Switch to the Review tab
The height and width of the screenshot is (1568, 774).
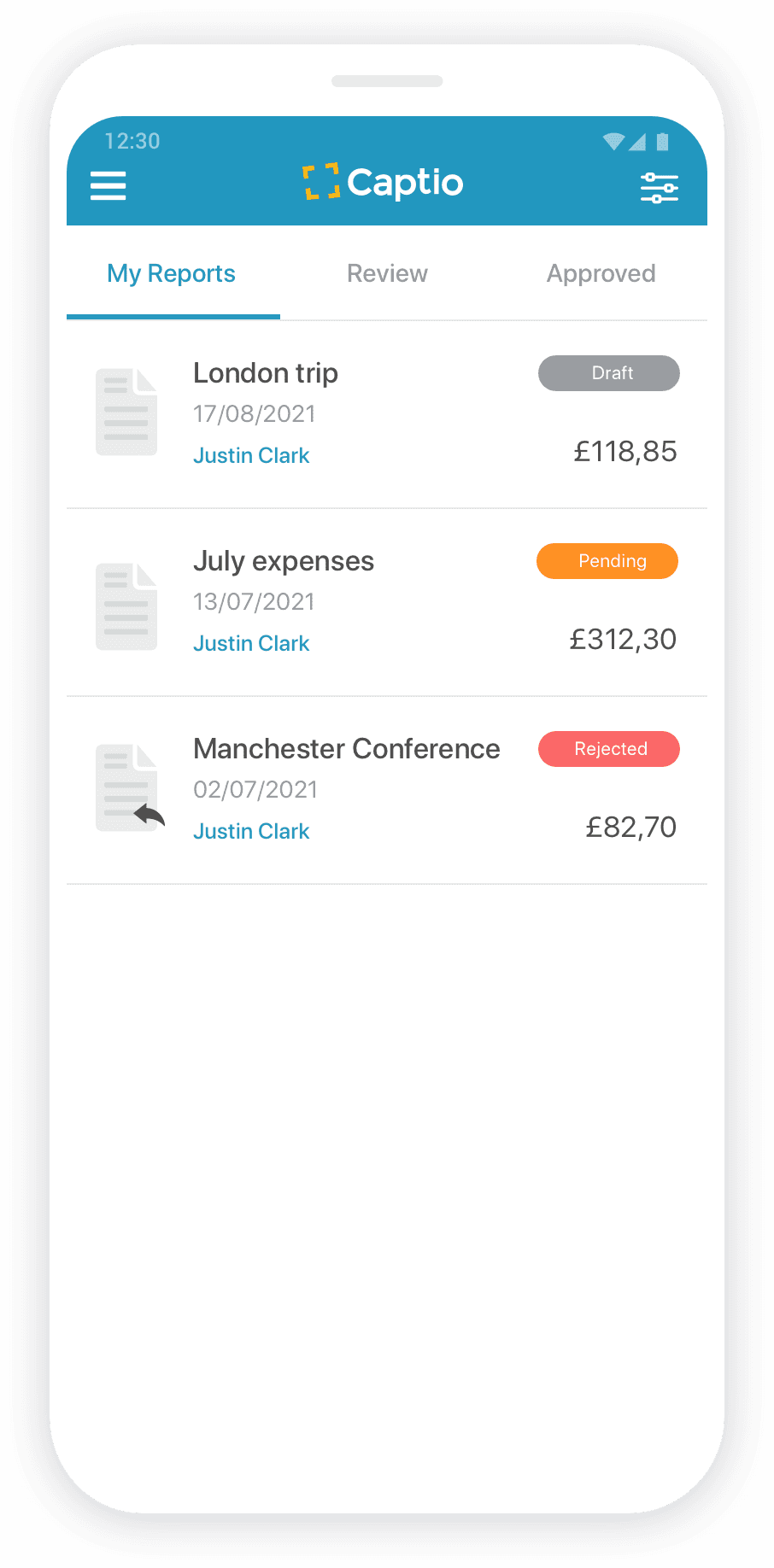pyautogui.click(x=386, y=273)
